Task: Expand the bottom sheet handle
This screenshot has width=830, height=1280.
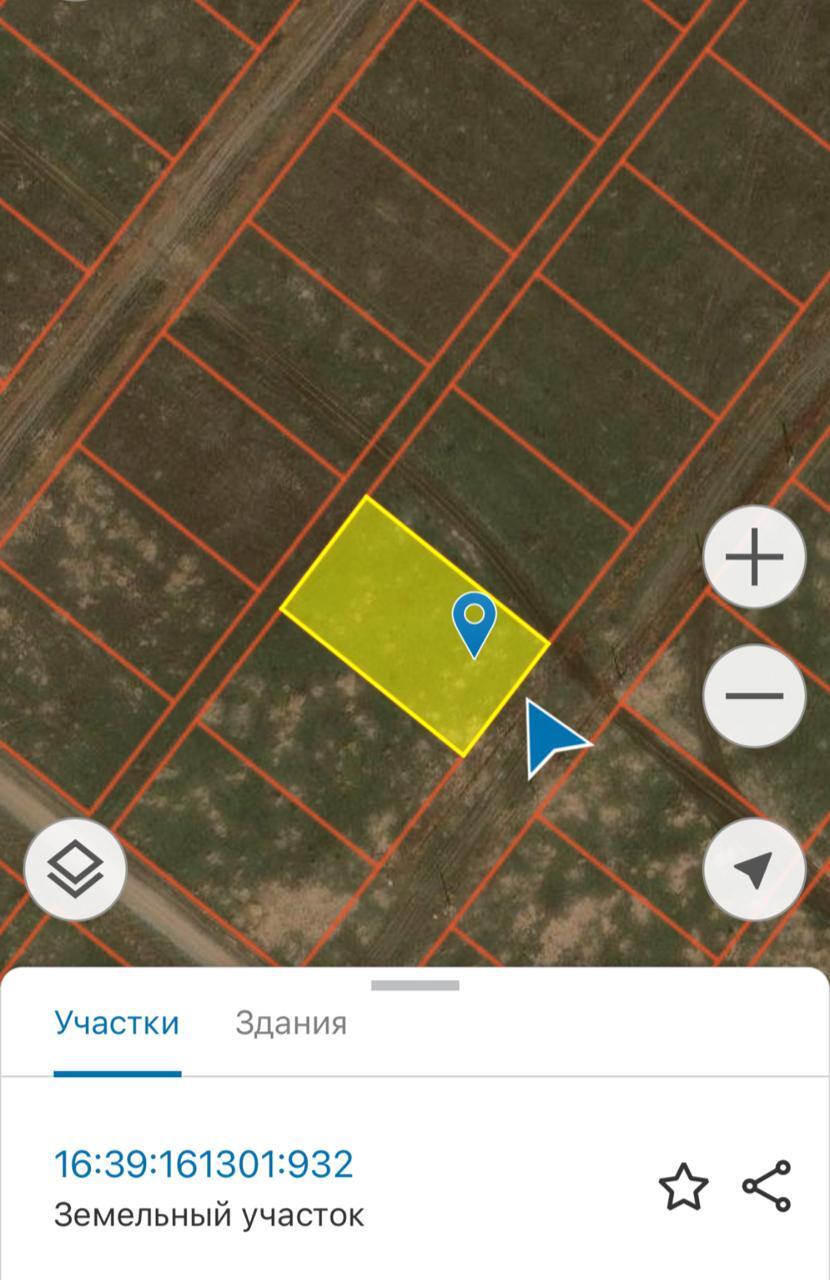Action: [415, 985]
